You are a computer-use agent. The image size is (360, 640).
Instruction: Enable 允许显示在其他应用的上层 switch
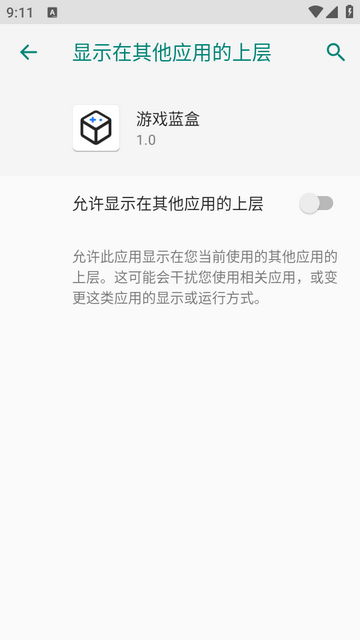point(316,203)
